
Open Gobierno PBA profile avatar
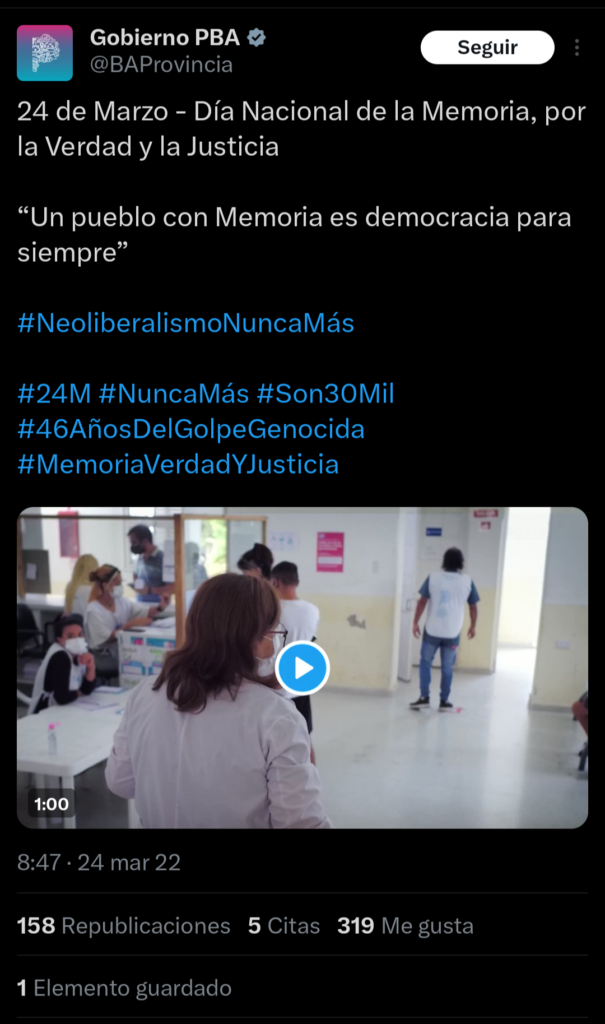[x=45, y=52]
